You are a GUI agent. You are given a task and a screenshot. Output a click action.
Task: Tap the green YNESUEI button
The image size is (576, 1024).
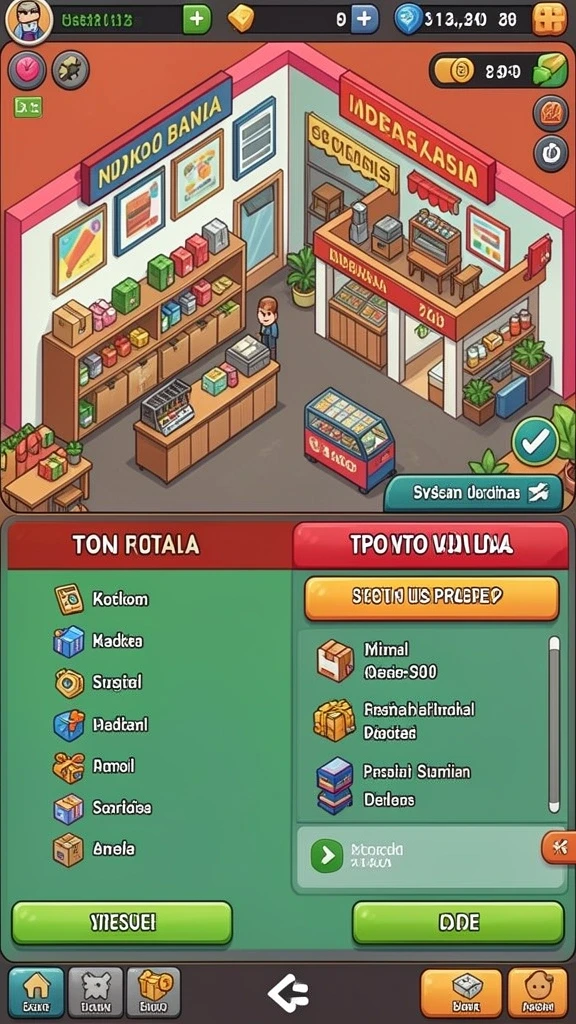tap(122, 923)
